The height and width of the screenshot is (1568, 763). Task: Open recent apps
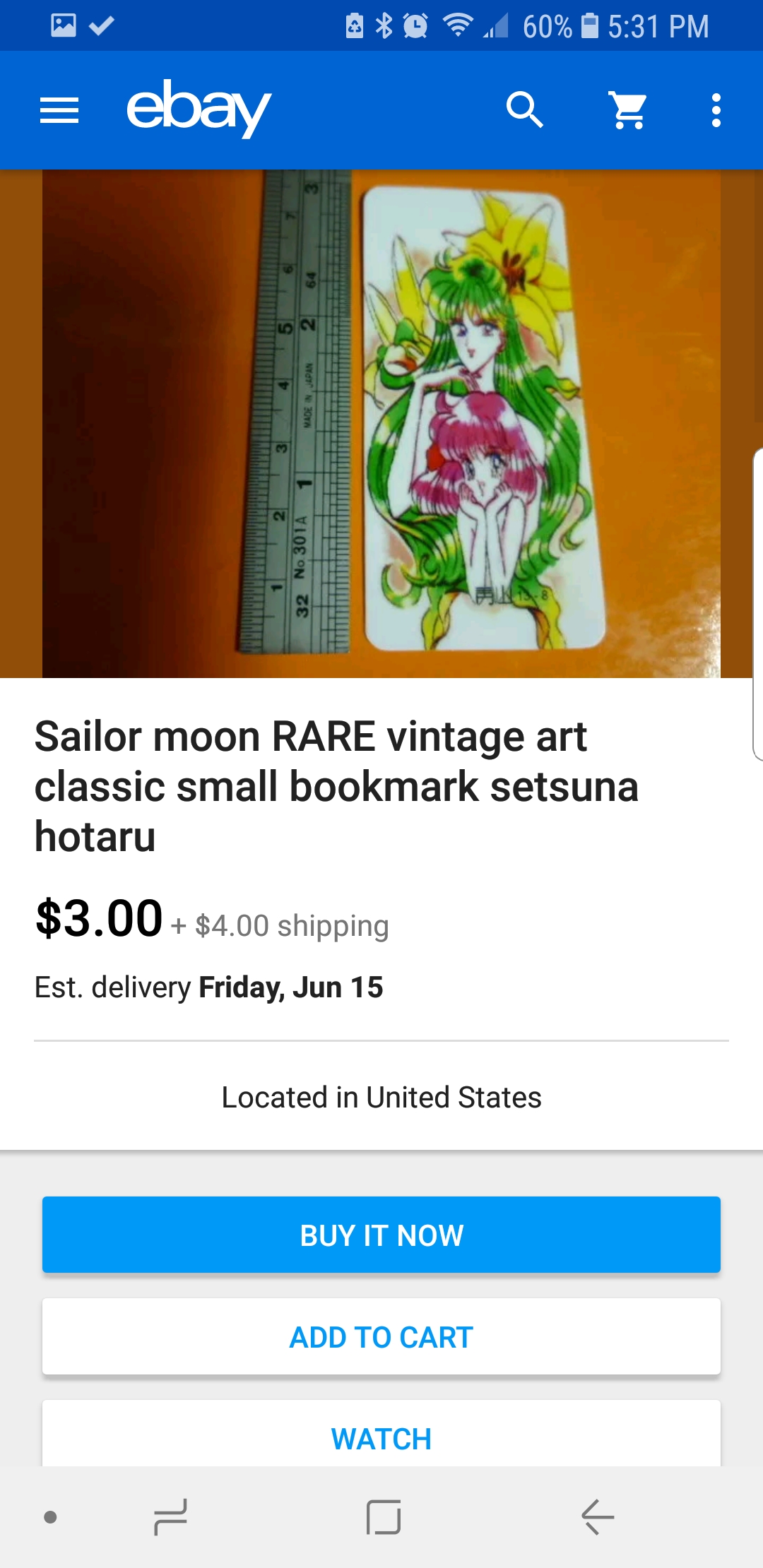tap(170, 1517)
